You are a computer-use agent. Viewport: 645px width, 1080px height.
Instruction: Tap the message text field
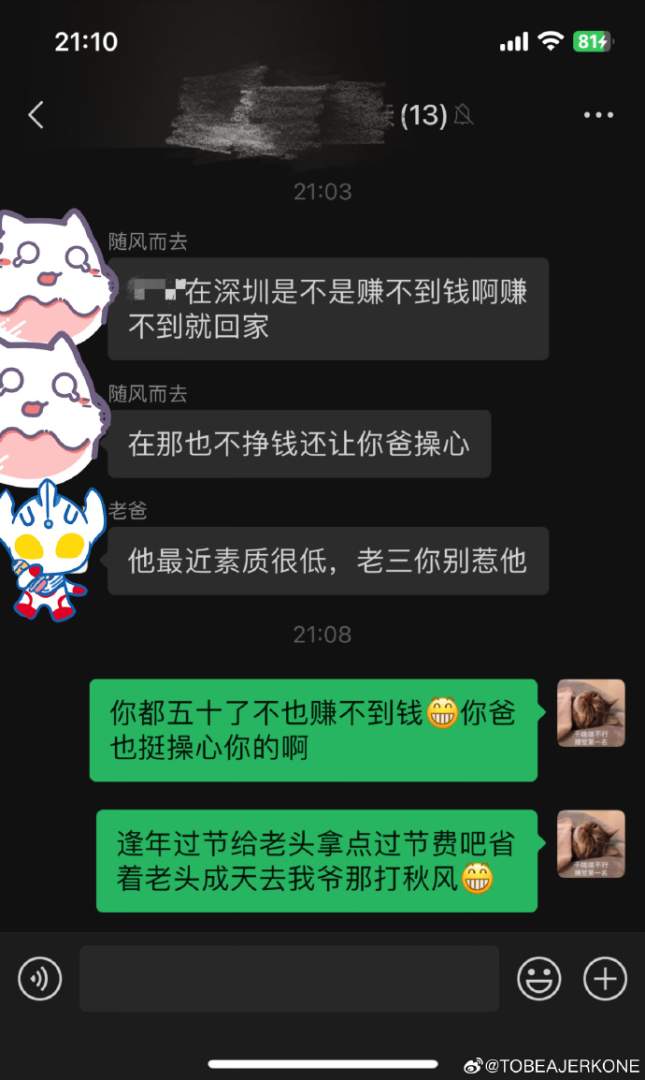(x=289, y=978)
